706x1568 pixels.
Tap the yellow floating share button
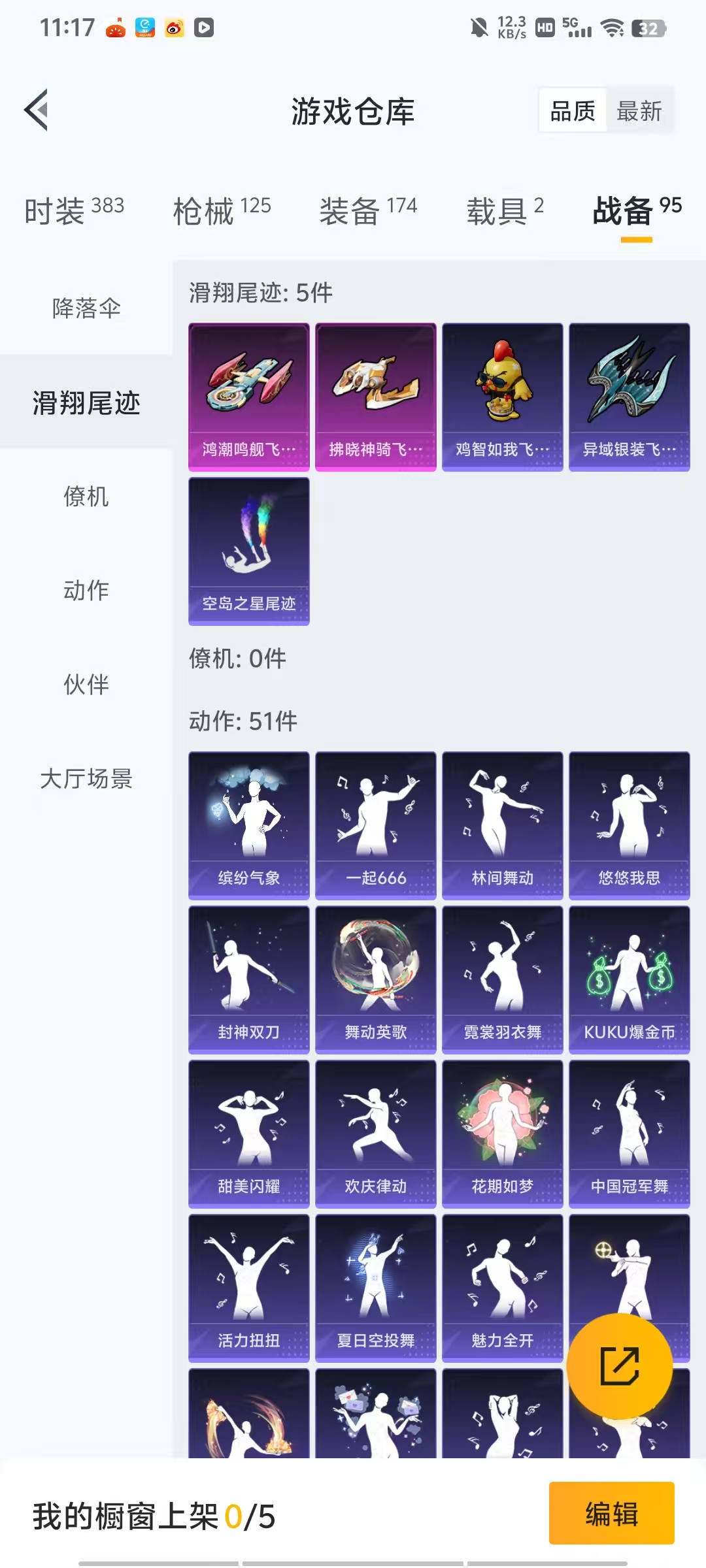click(619, 1365)
